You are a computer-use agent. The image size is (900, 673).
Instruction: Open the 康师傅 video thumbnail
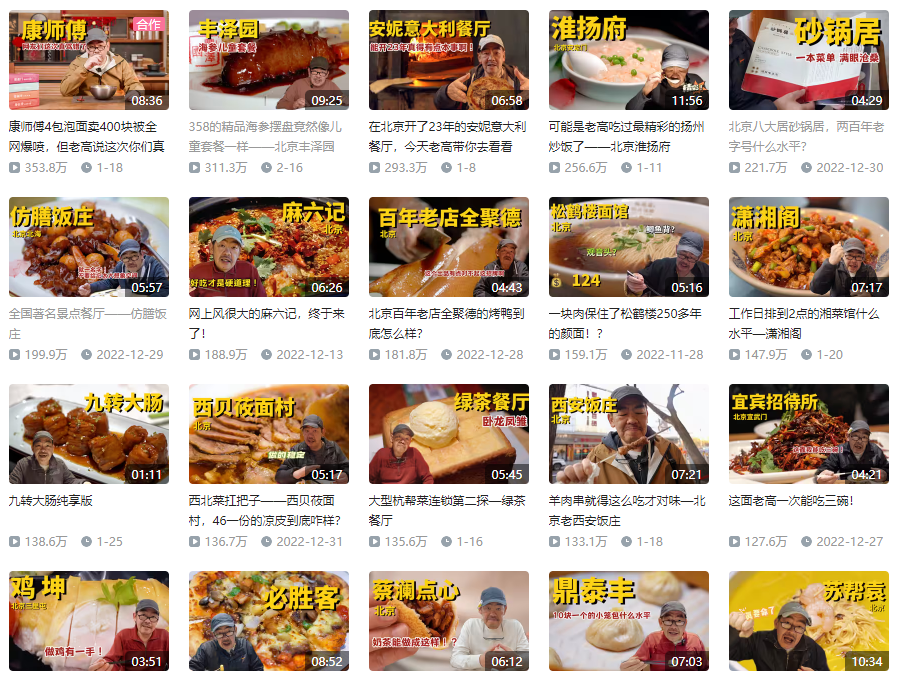pos(88,60)
